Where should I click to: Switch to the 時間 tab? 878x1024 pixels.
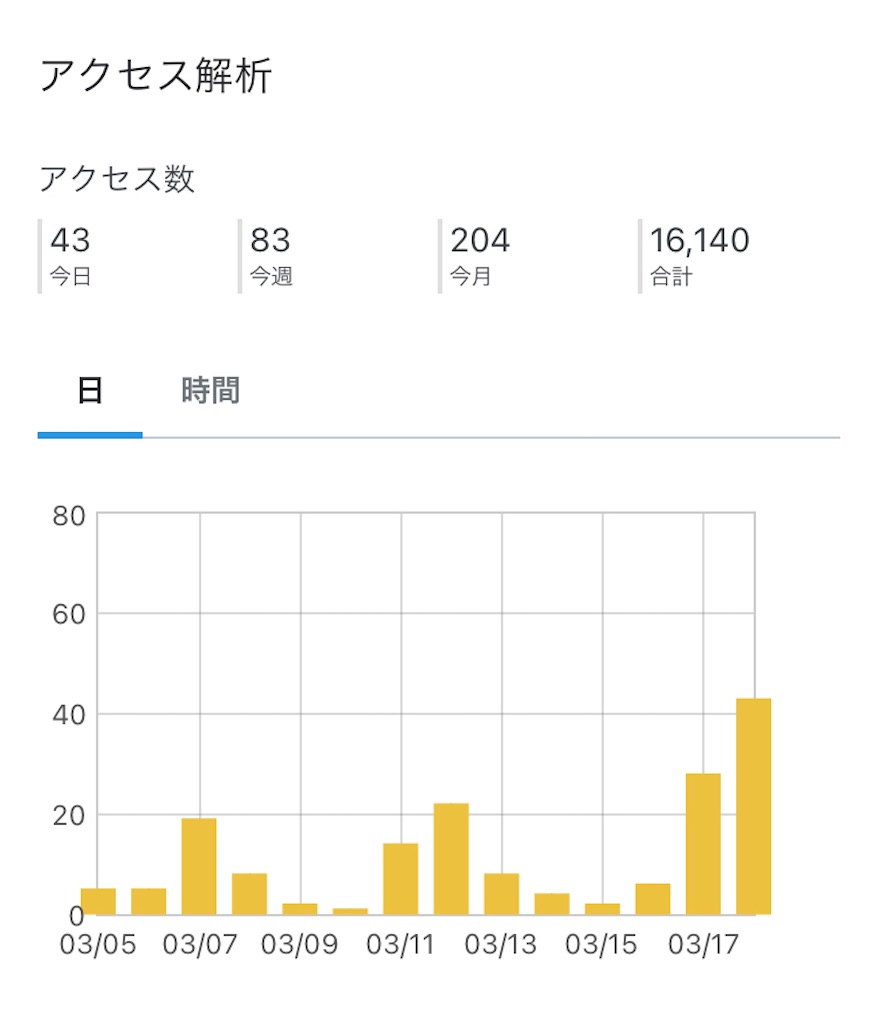pyautogui.click(x=210, y=391)
